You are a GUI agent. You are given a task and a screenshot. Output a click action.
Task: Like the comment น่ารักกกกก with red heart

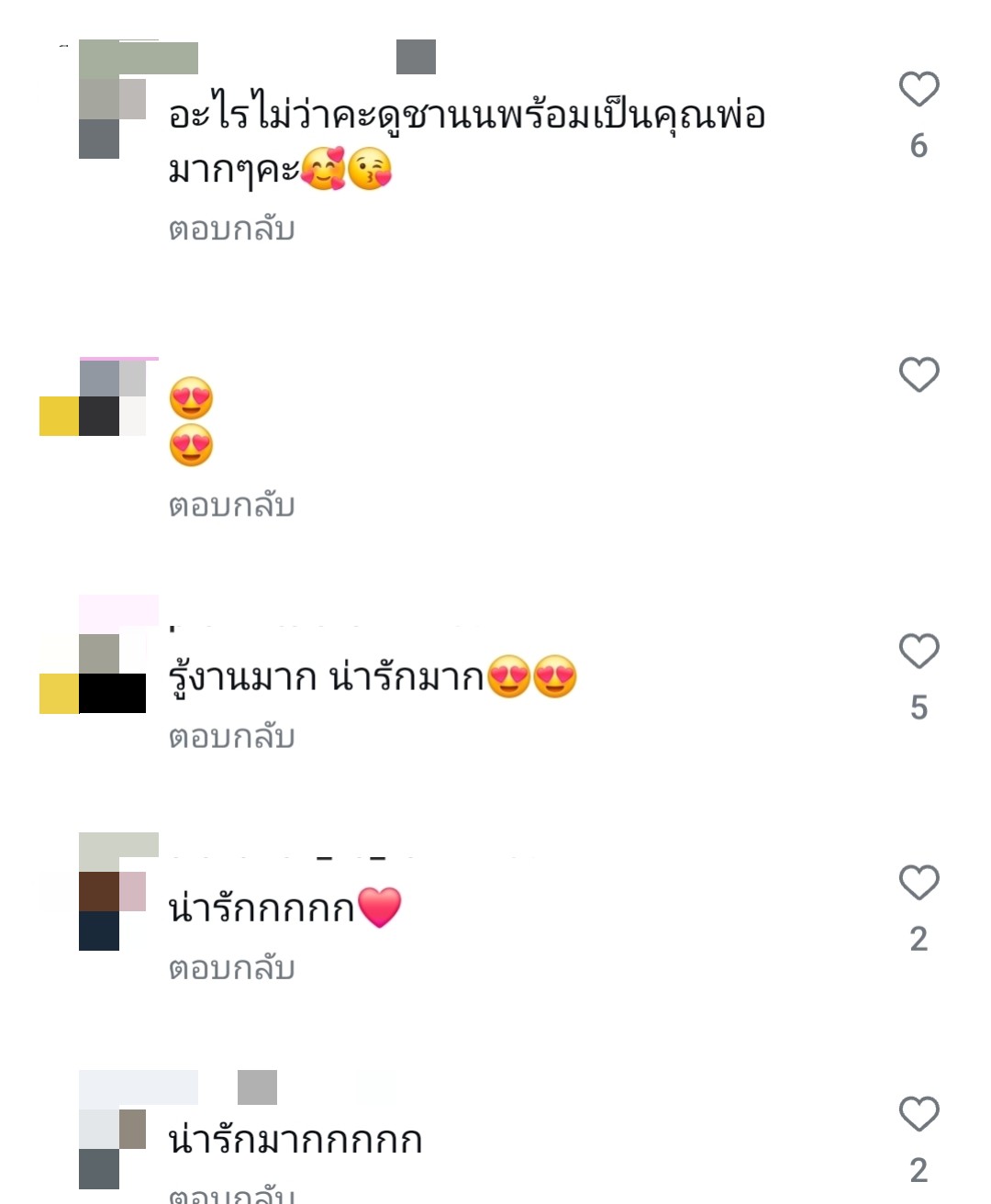tap(919, 883)
